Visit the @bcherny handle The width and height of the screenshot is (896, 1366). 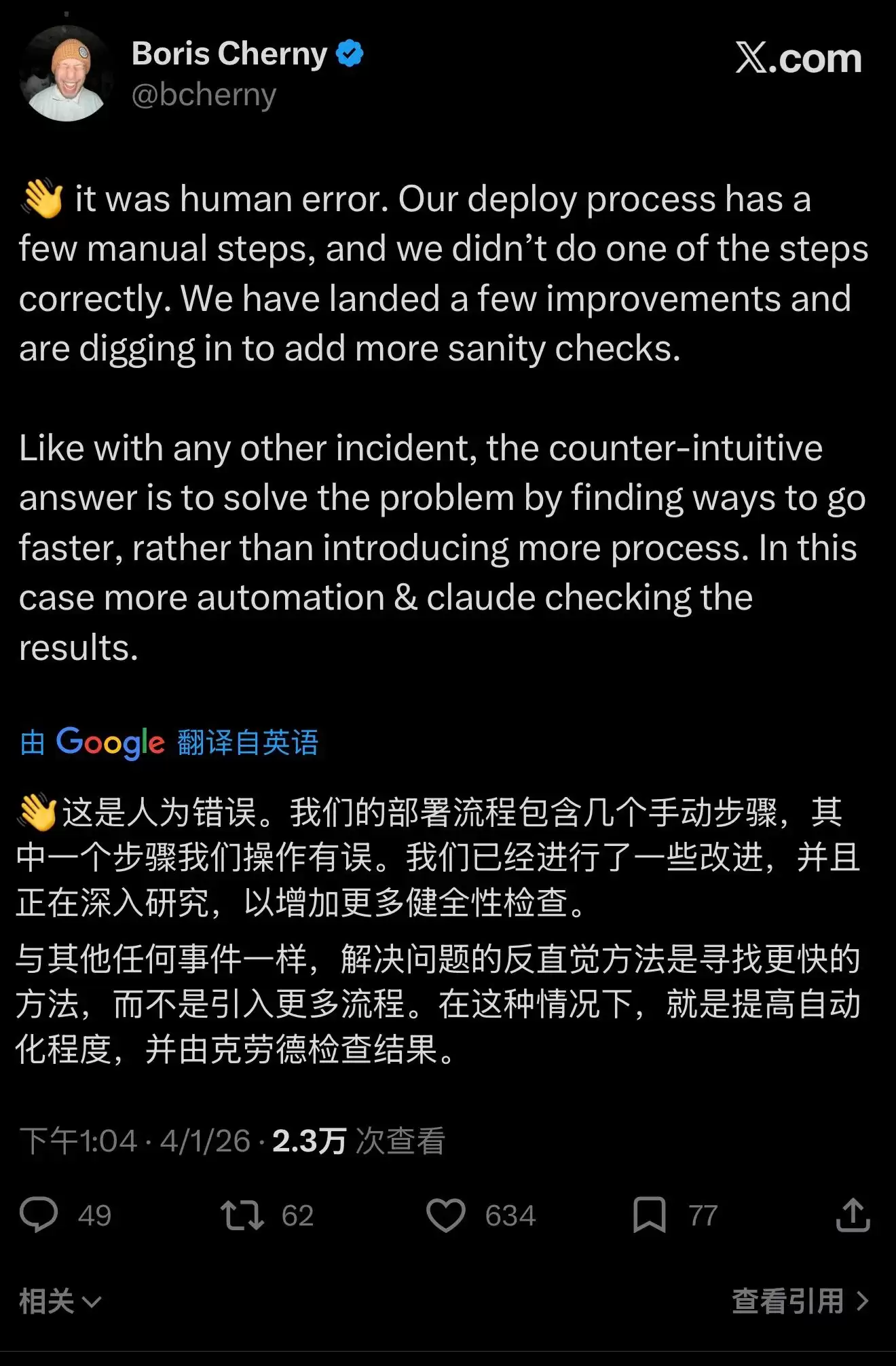click(x=204, y=94)
